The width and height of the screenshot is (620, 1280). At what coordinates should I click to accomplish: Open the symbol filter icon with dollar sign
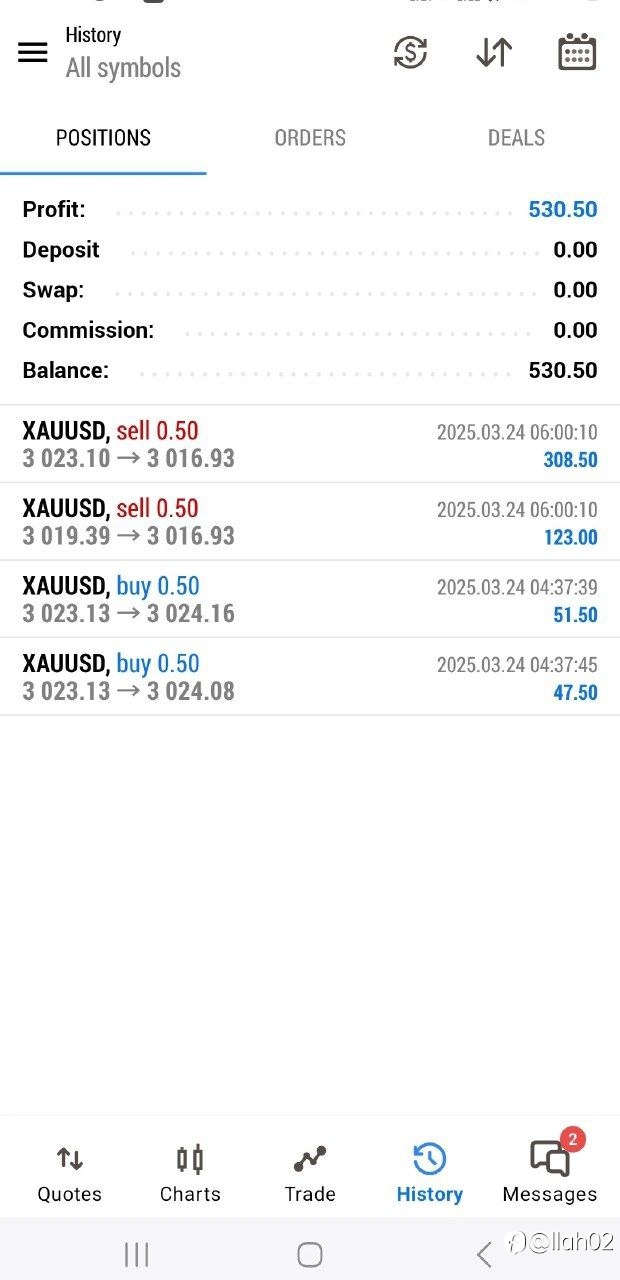pyautogui.click(x=410, y=52)
